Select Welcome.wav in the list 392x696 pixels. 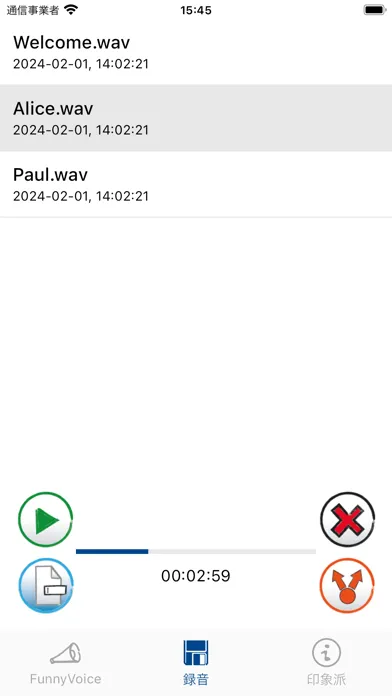[x=196, y=52]
